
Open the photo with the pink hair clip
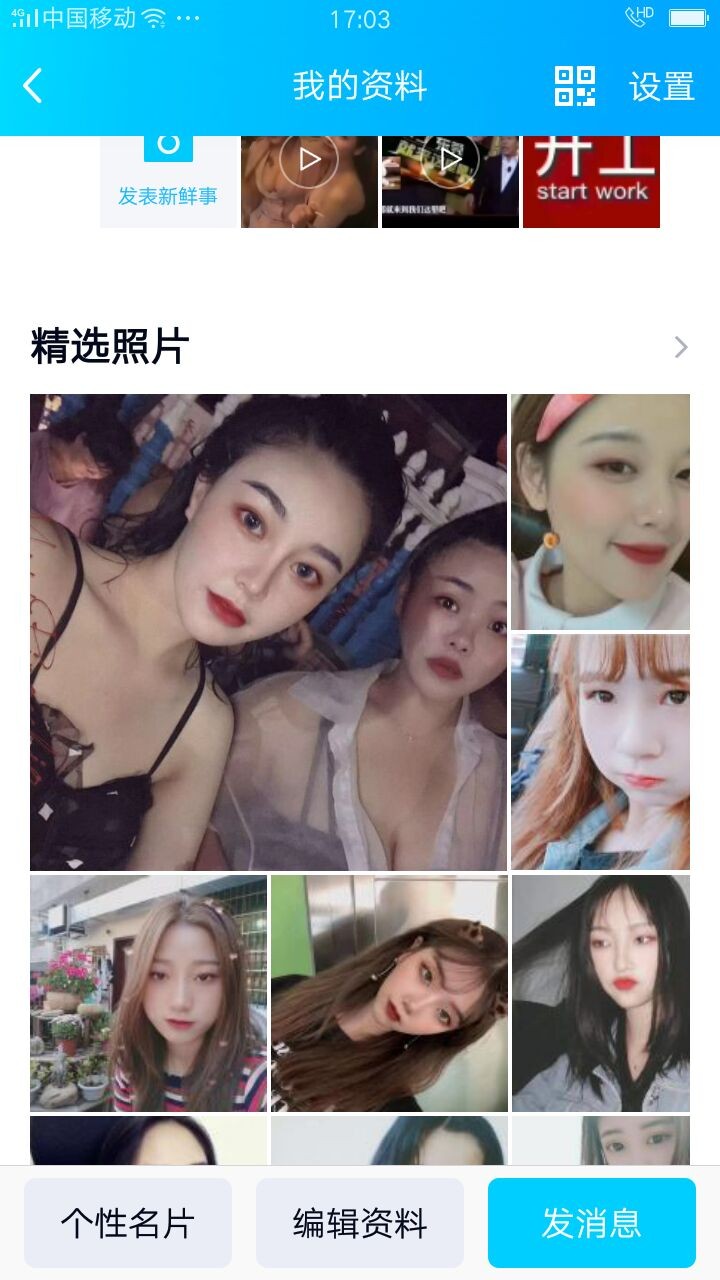600,511
